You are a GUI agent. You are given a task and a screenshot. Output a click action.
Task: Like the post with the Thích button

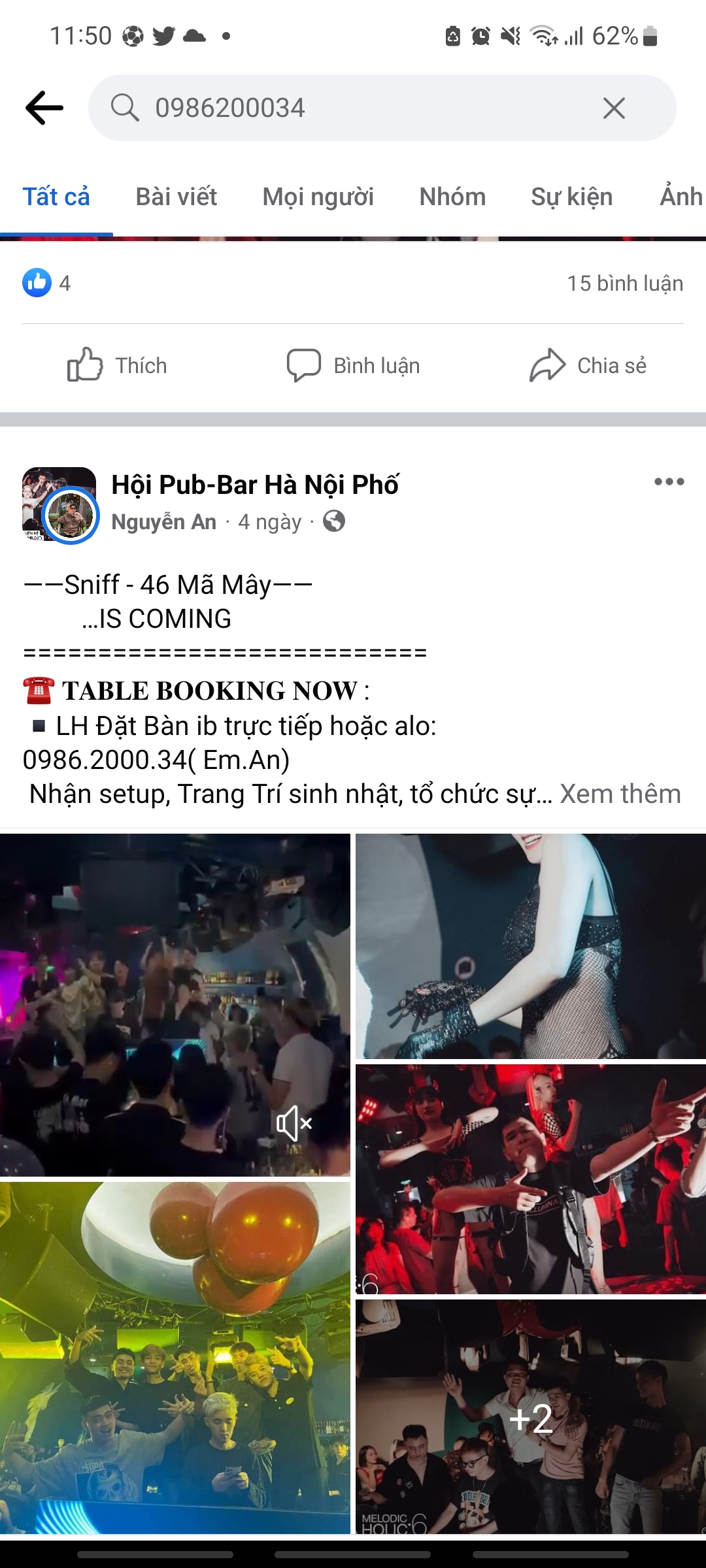[x=118, y=365]
